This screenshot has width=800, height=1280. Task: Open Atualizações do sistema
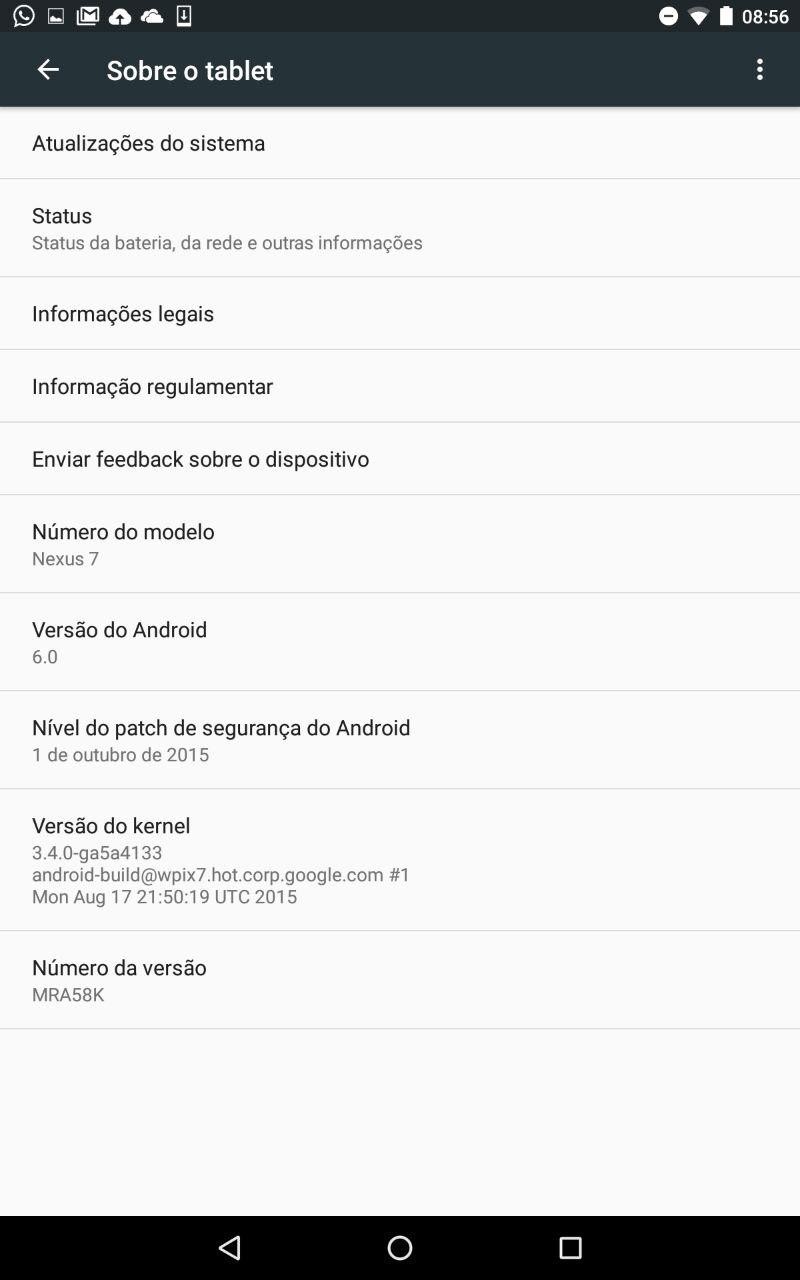point(400,143)
